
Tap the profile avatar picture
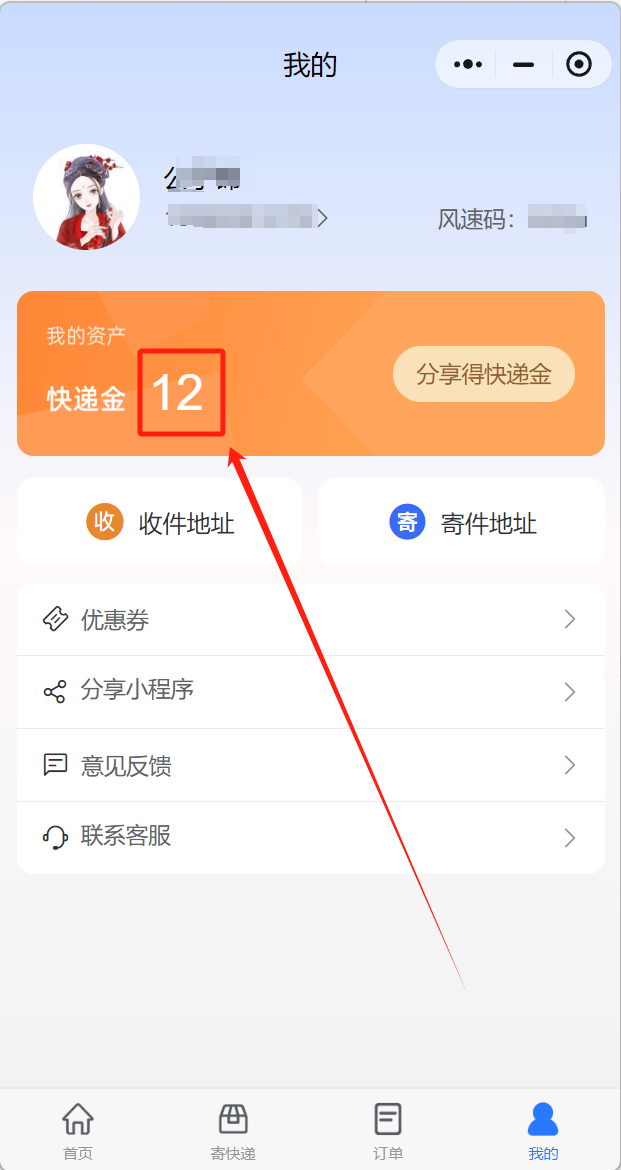click(86, 197)
